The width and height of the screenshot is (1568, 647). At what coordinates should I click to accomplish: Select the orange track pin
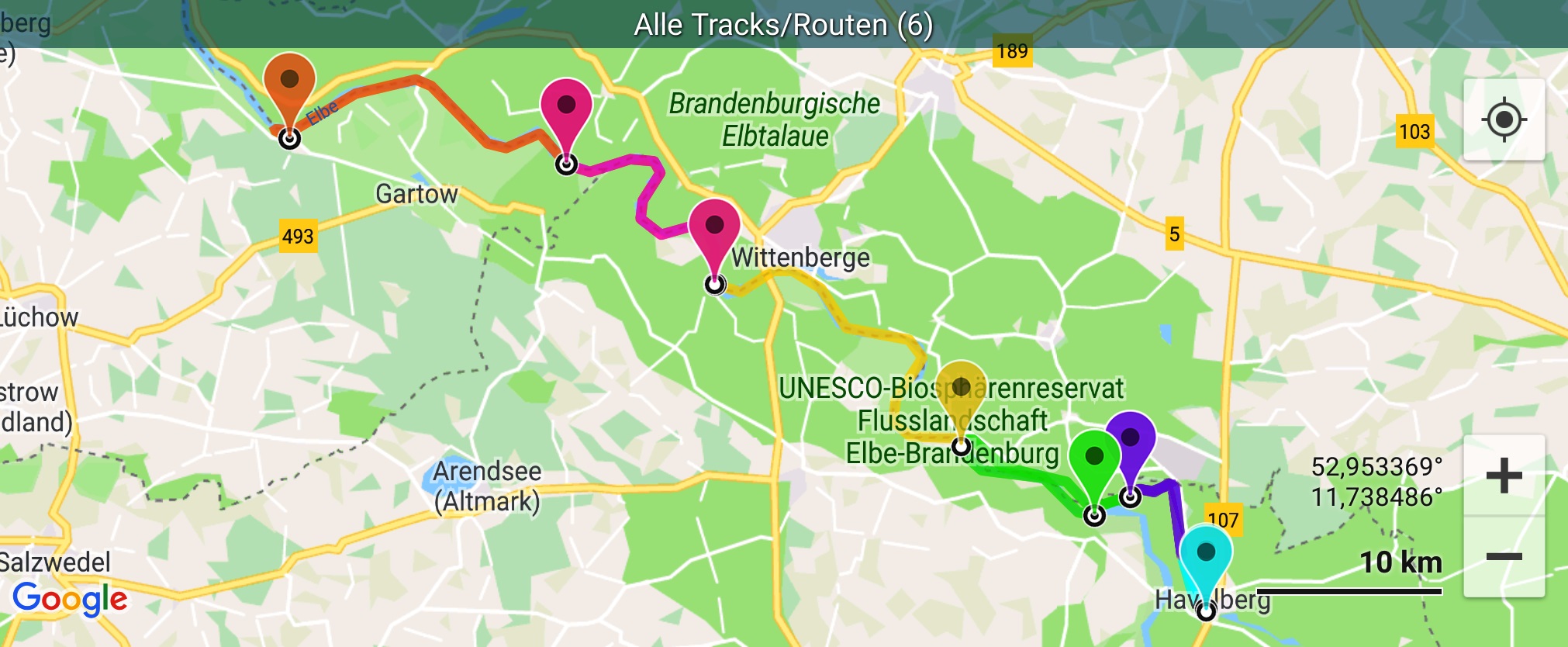[x=289, y=82]
